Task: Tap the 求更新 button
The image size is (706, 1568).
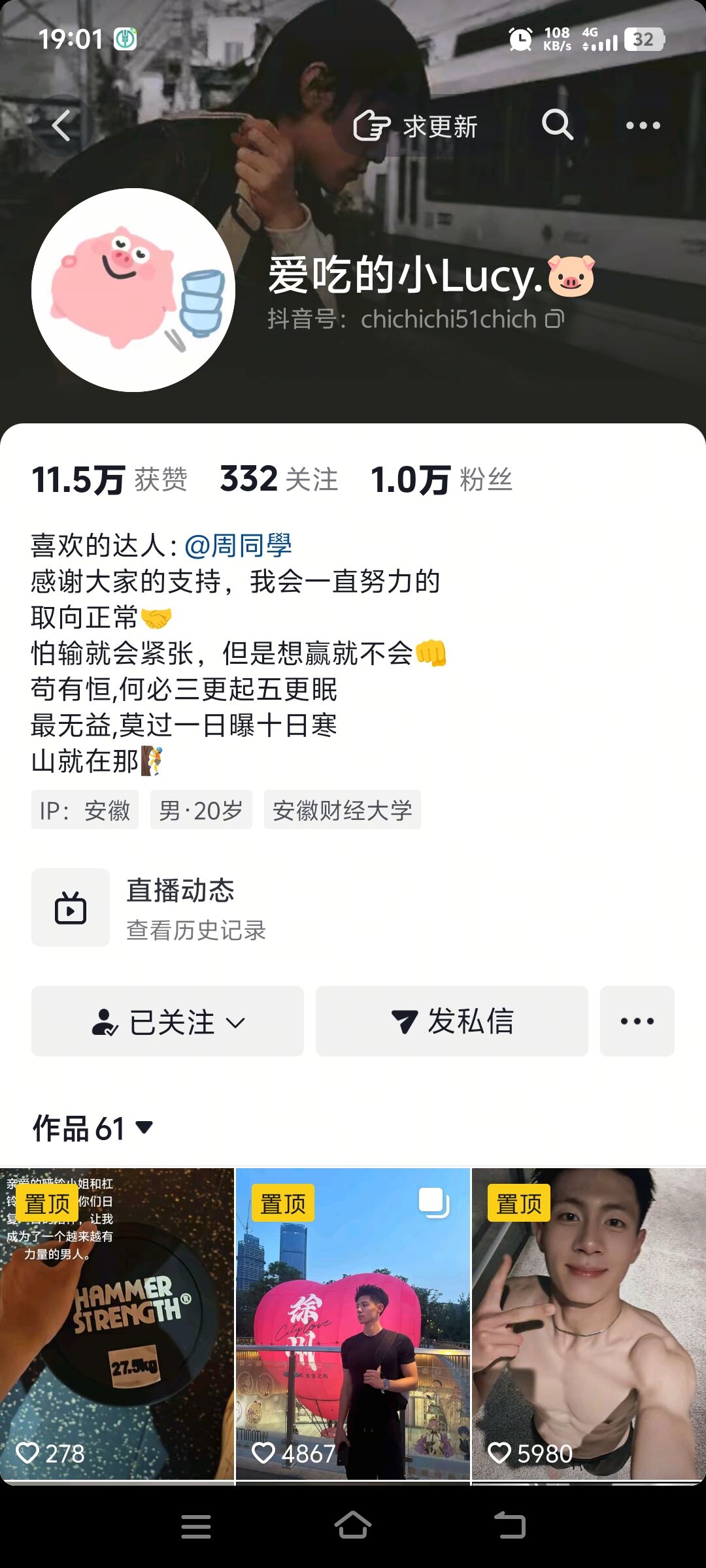Action: (x=416, y=125)
